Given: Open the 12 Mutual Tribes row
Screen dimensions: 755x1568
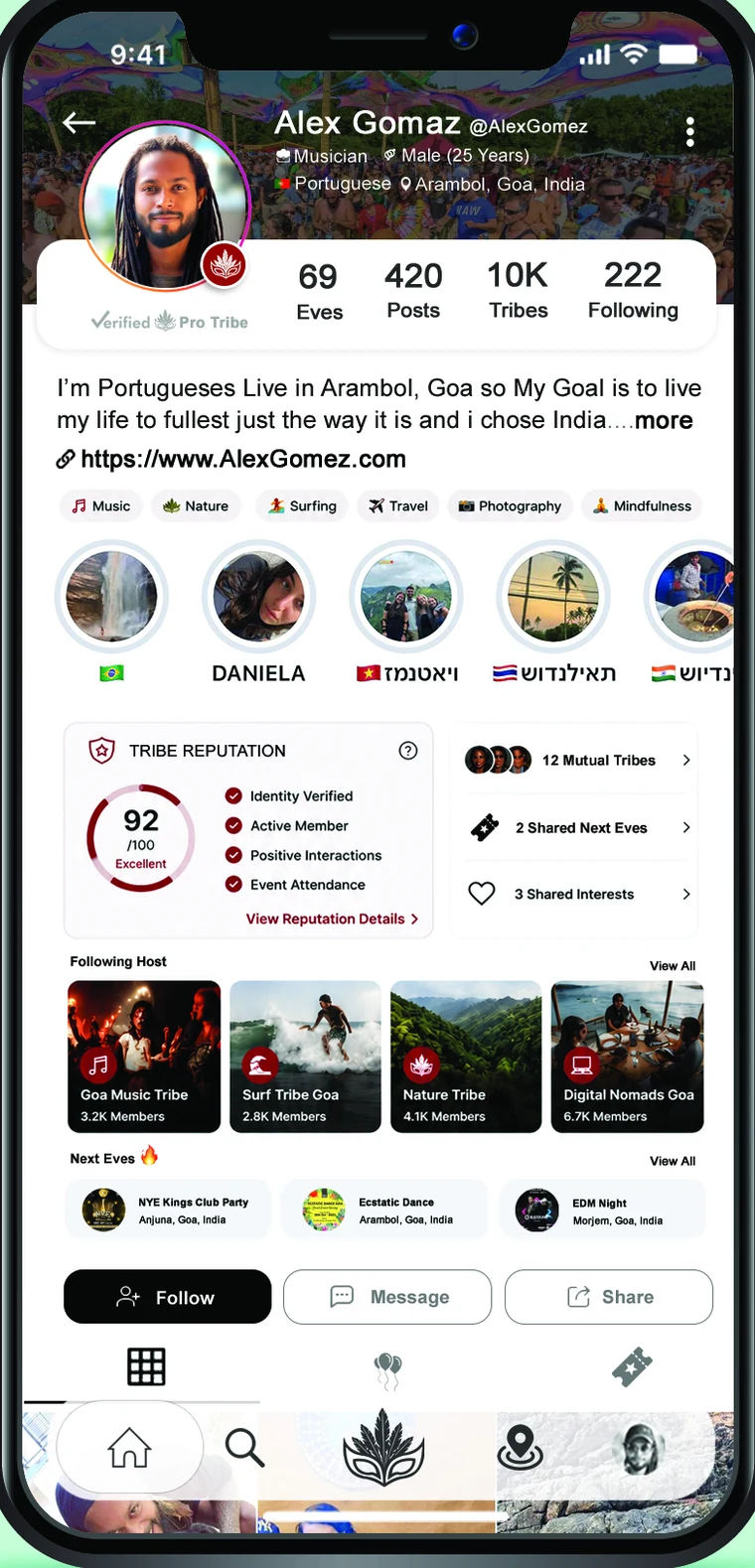Looking at the screenshot, I should [x=577, y=760].
